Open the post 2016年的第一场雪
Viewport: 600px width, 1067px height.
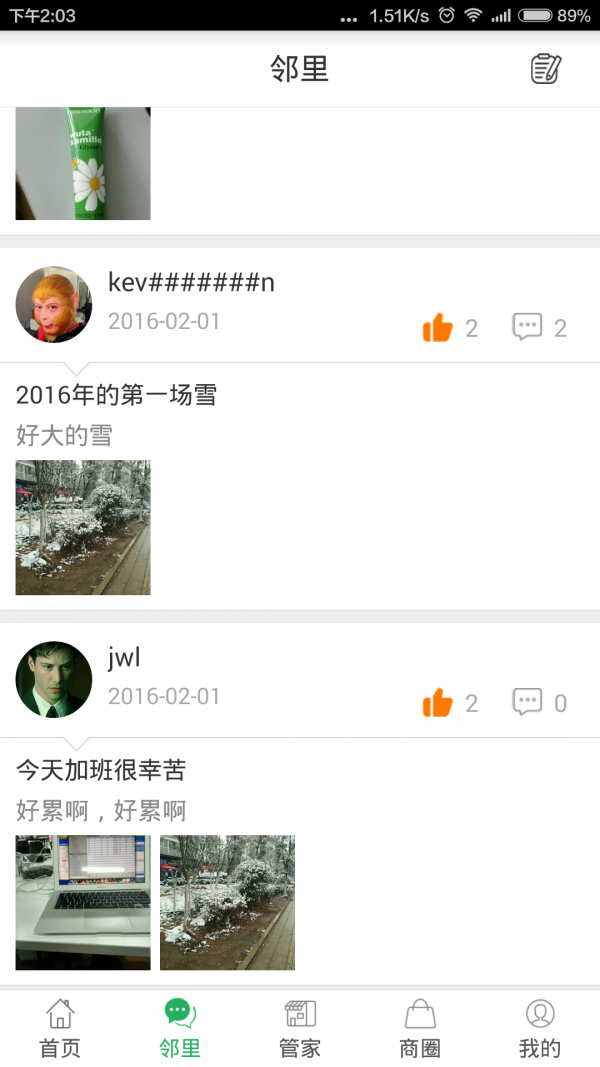pyautogui.click(x=116, y=395)
